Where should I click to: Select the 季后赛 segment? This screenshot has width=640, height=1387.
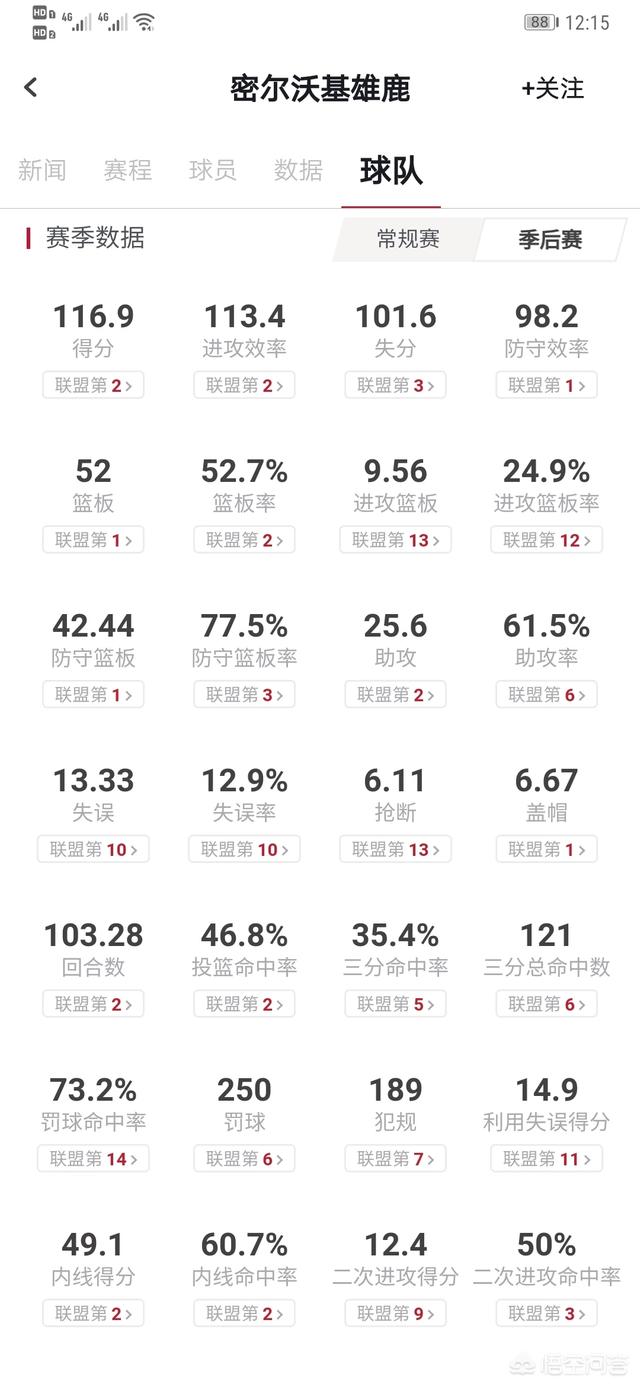(550, 239)
